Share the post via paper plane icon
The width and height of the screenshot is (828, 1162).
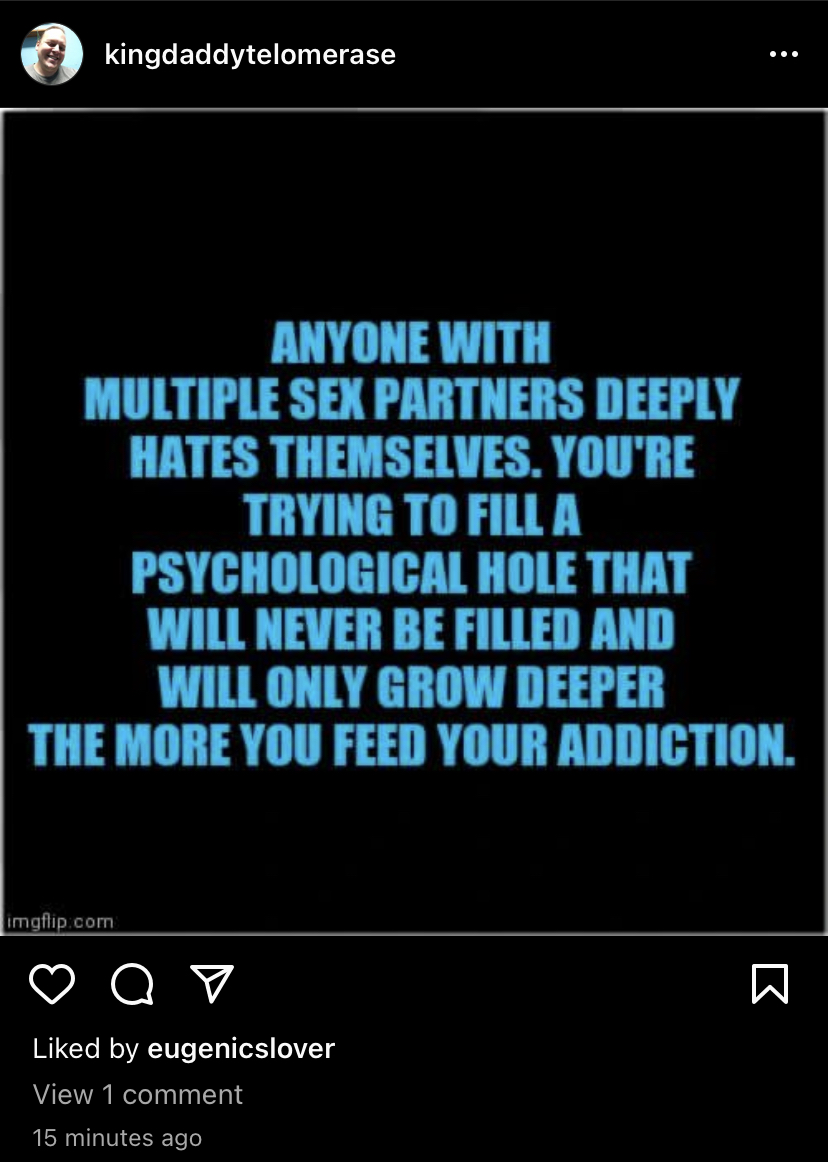[x=211, y=984]
